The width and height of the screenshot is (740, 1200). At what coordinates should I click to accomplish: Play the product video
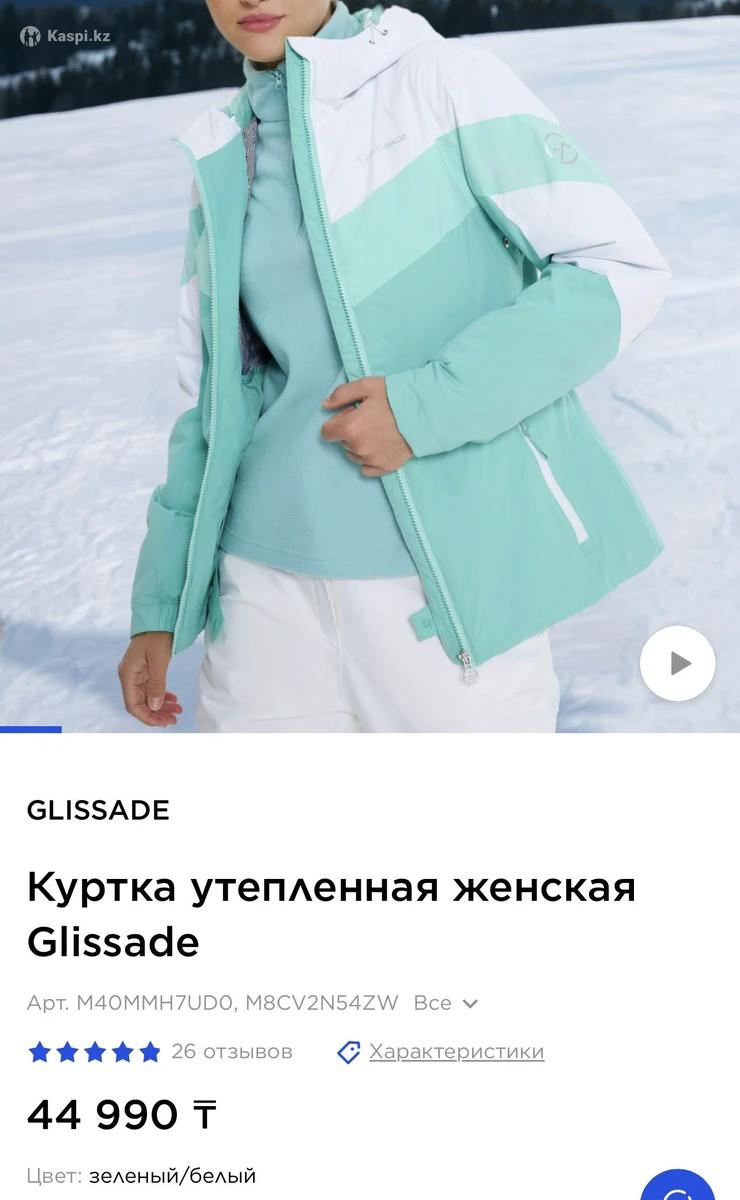tap(678, 663)
